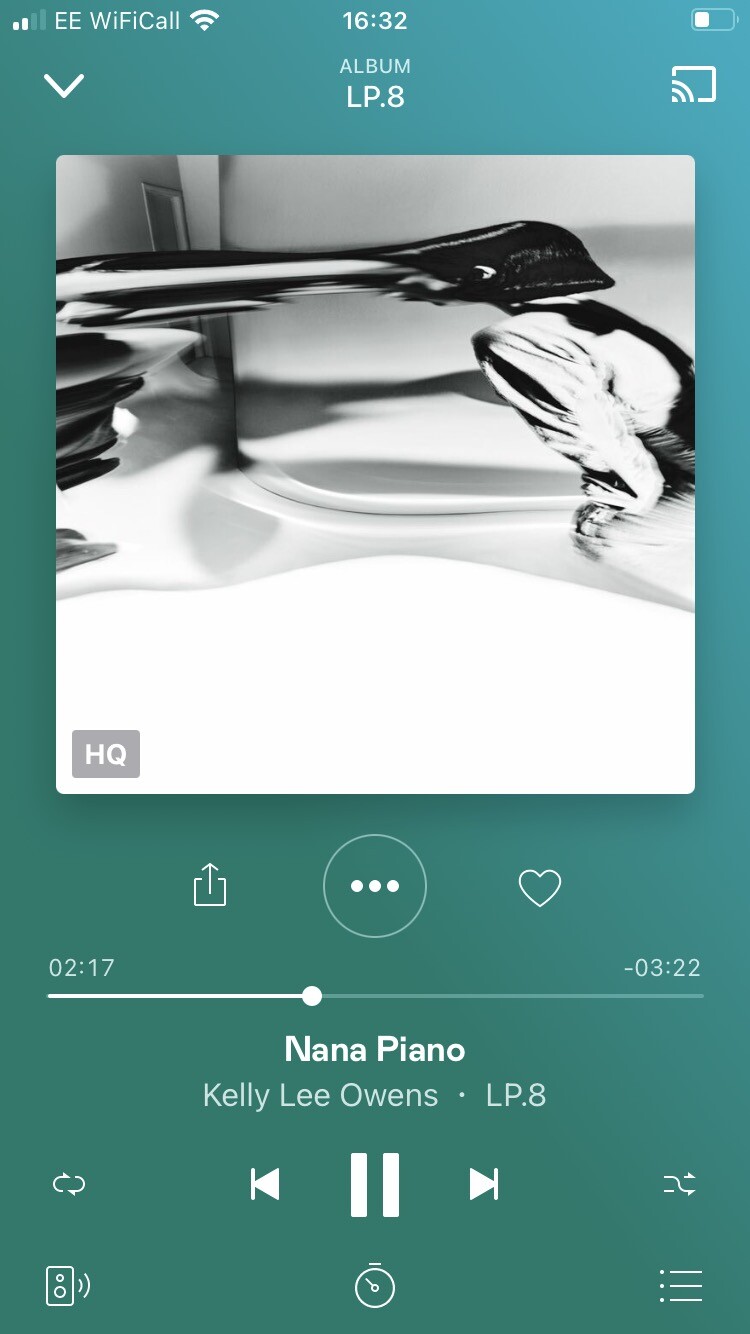Toggle repeat mode
The width and height of the screenshot is (750, 1334).
click(69, 1185)
